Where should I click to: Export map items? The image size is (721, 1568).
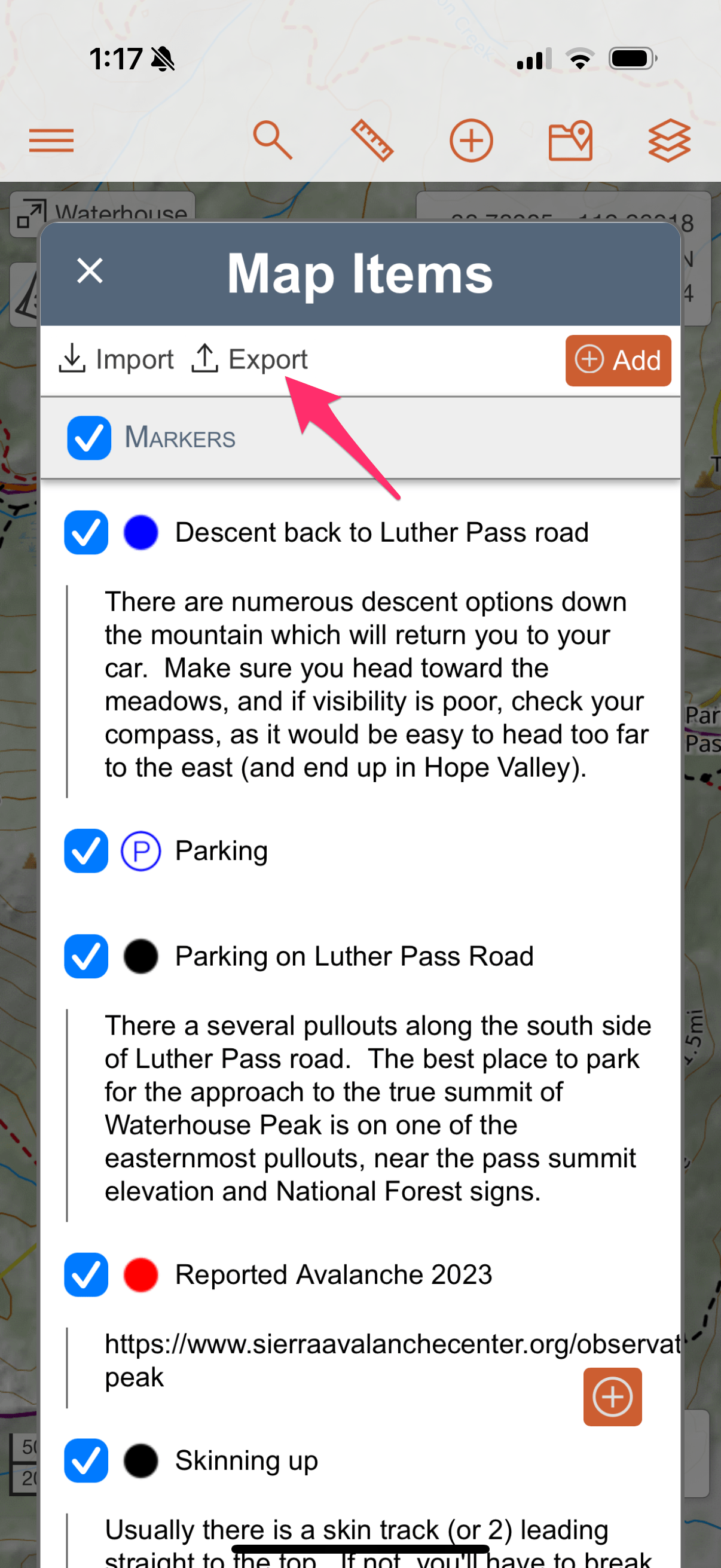(250, 359)
